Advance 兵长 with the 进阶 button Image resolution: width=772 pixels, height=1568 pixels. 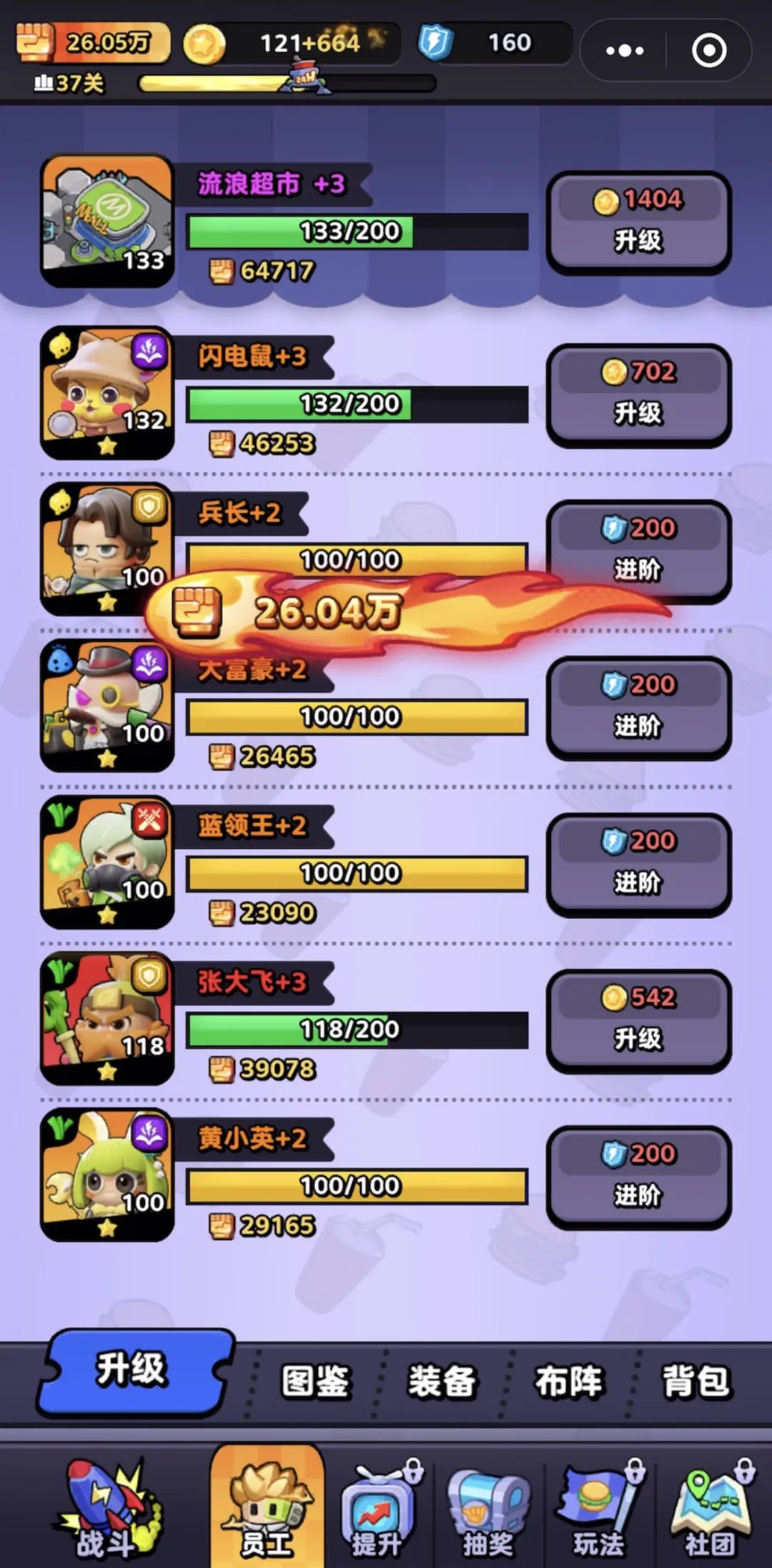coord(638,551)
